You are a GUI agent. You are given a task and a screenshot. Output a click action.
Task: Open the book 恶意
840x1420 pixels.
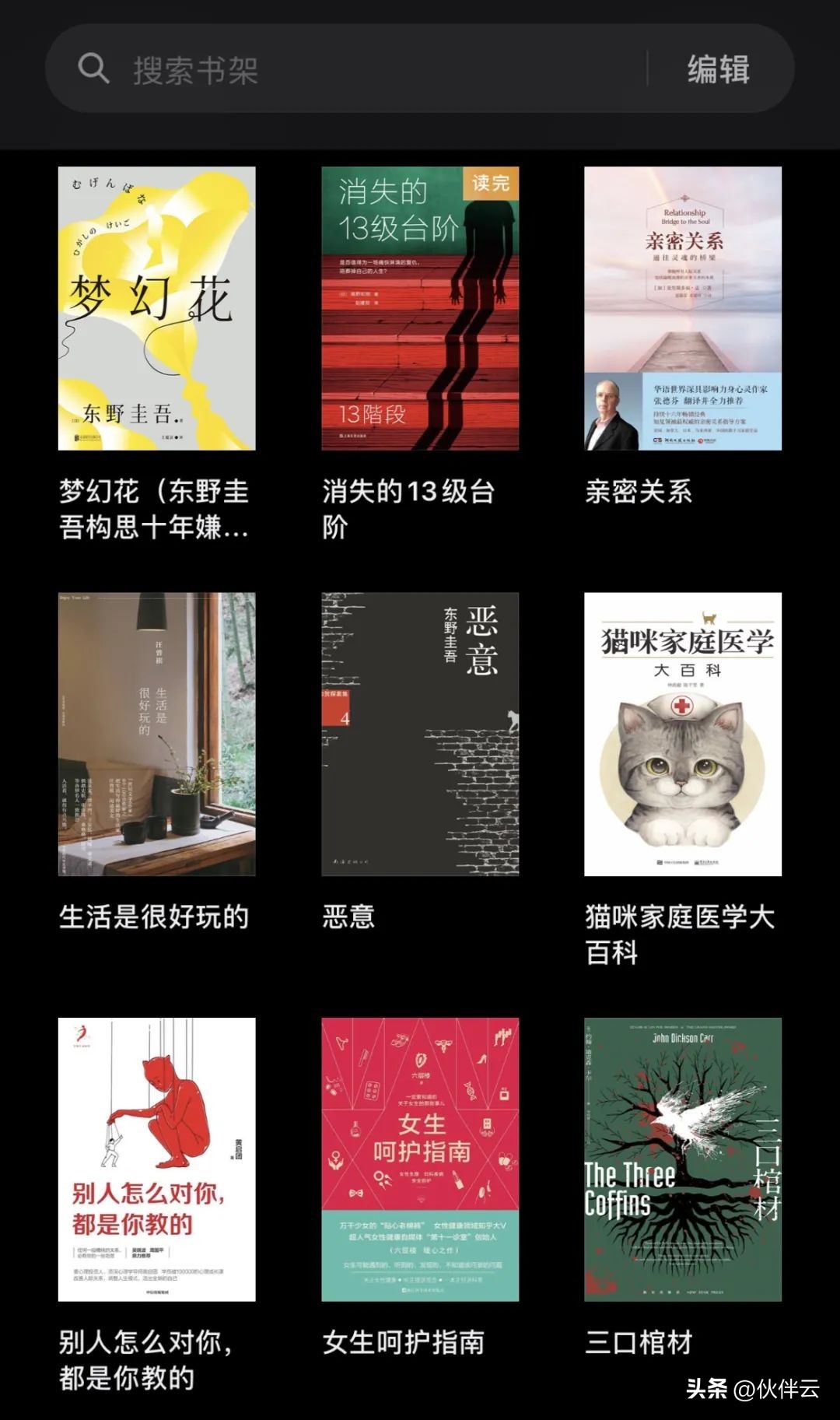(x=420, y=734)
